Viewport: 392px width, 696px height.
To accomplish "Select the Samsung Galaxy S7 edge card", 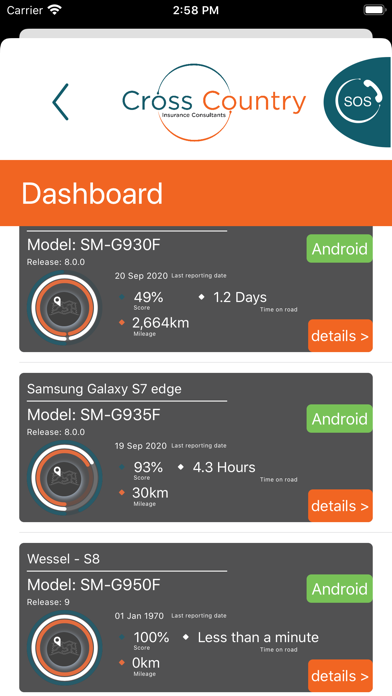I will pyautogui.click(x=196, y=447).
